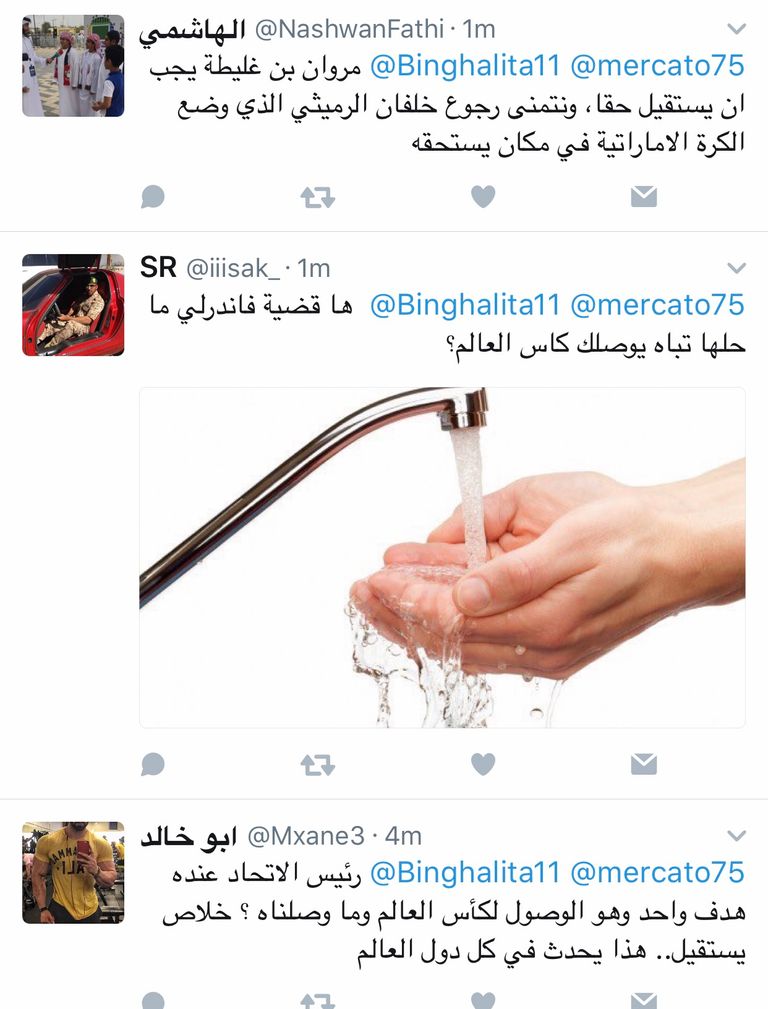
Task: Open the options chevron on الهاشمي's tweet
Action: point(739,30)
